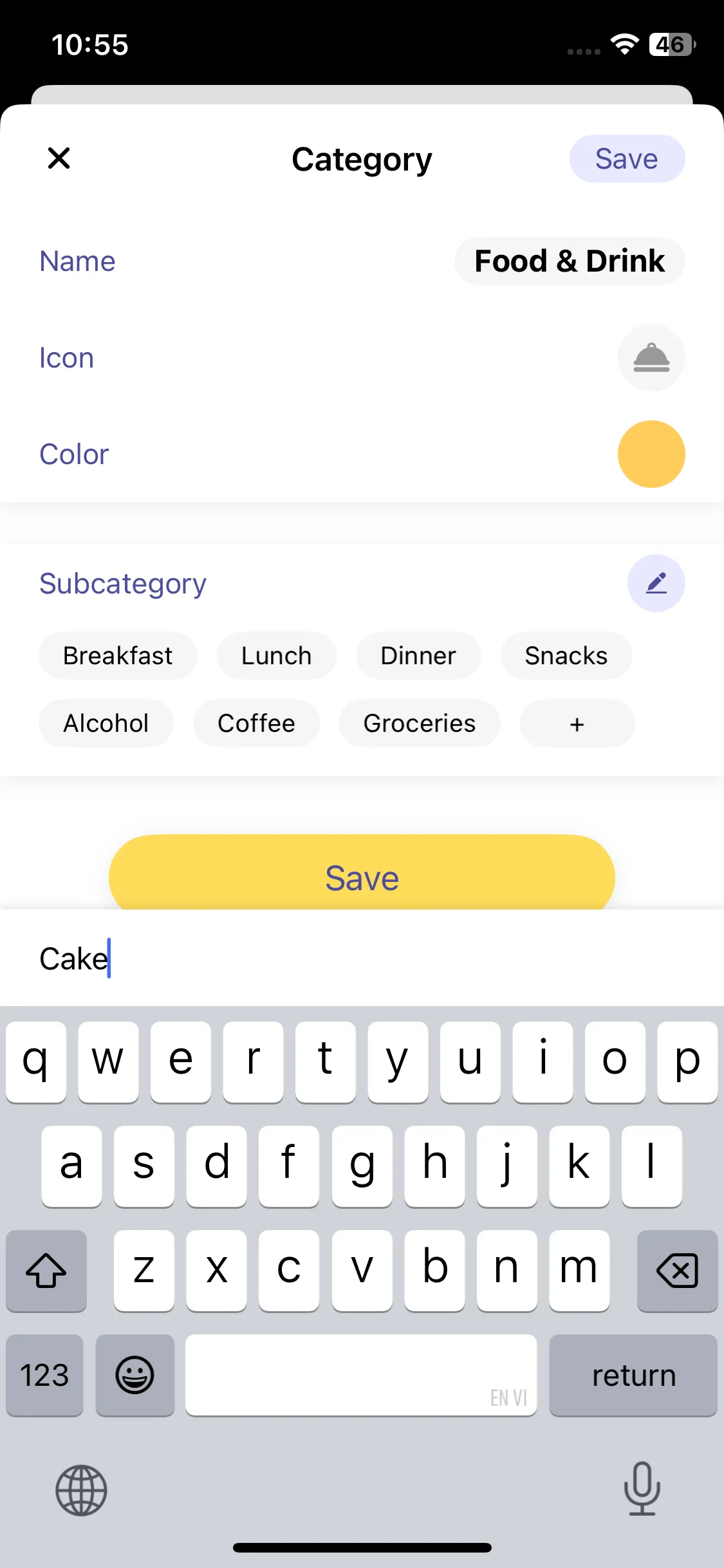Tap the Alcohol subcategory chip

(106, 723)
